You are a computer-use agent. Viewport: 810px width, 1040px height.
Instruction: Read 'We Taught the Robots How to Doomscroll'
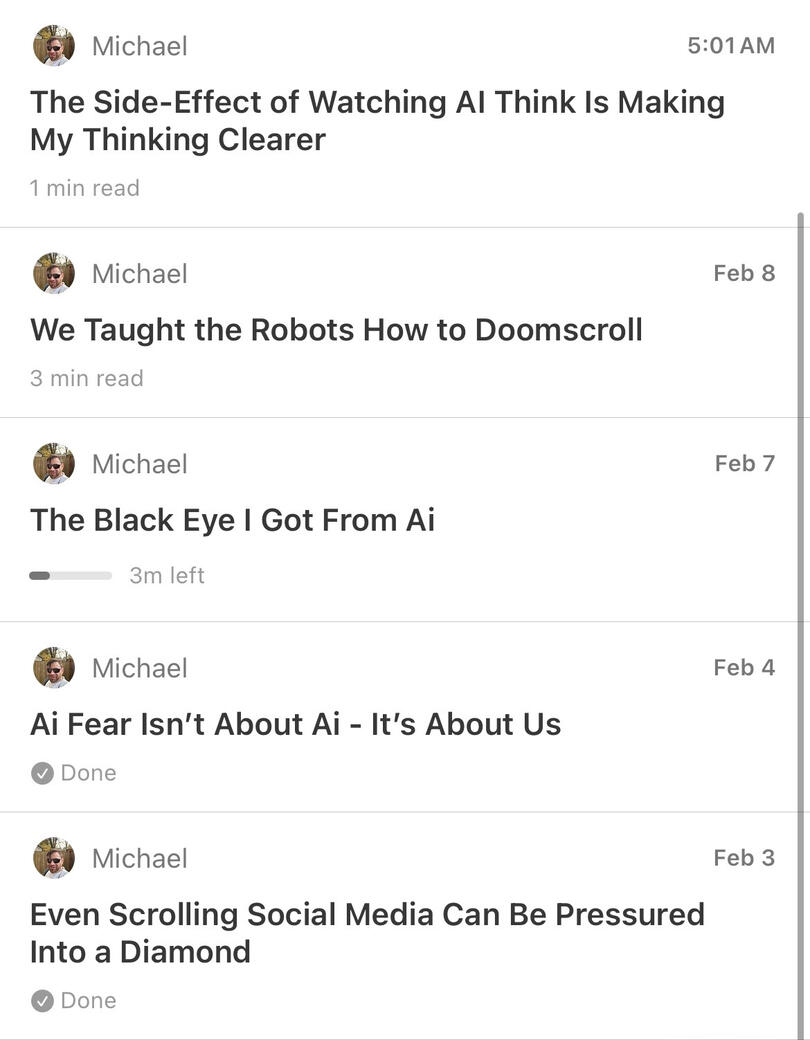click(336, 330)
